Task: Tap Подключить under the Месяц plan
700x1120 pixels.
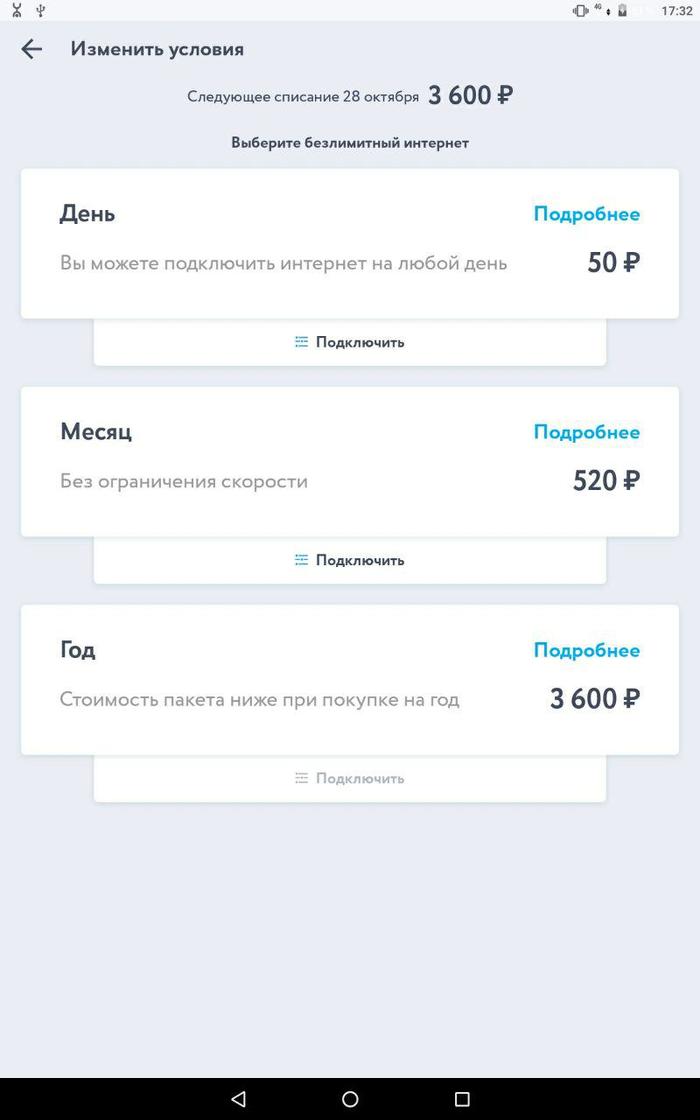Action: [x=350, y=560]
